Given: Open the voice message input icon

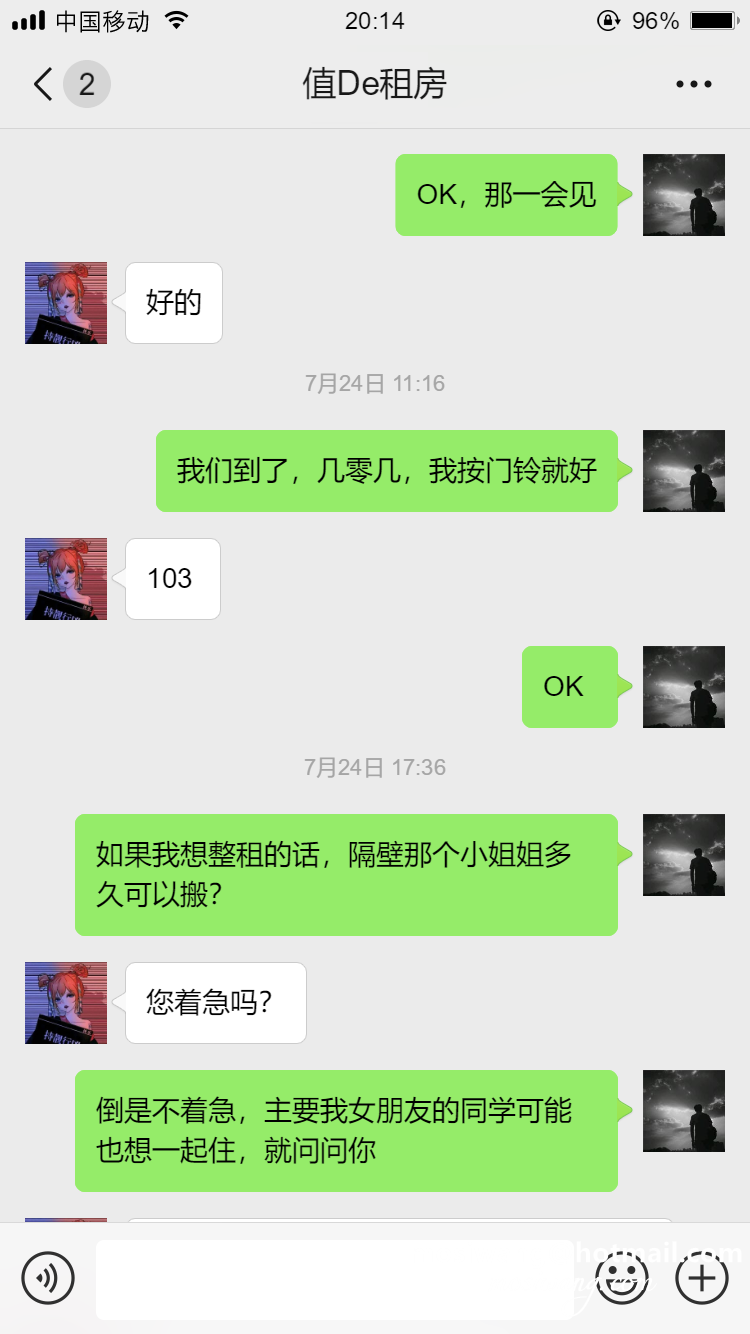Looking at the screenshot, I should [x=48, y=1278].
